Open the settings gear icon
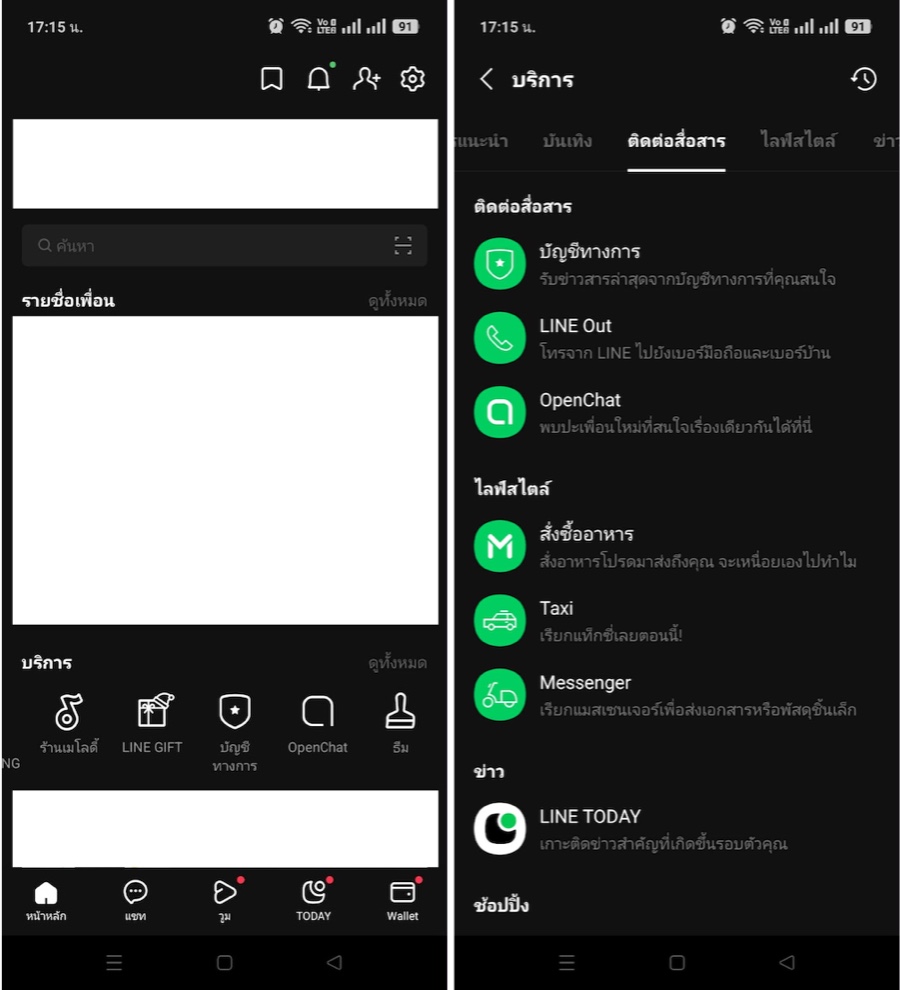This screenshot has height=990, width=900. pos(412,79)
